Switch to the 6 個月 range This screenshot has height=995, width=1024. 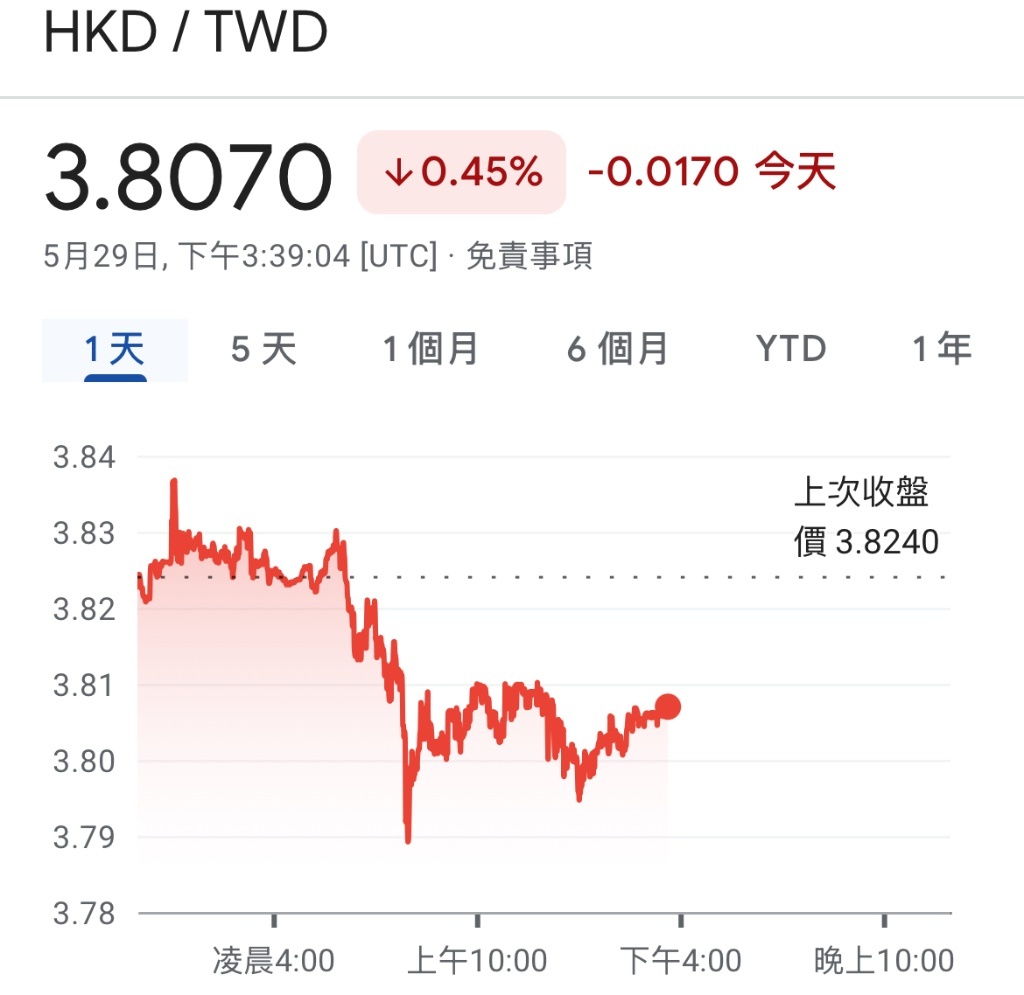(x=617, y=350)
